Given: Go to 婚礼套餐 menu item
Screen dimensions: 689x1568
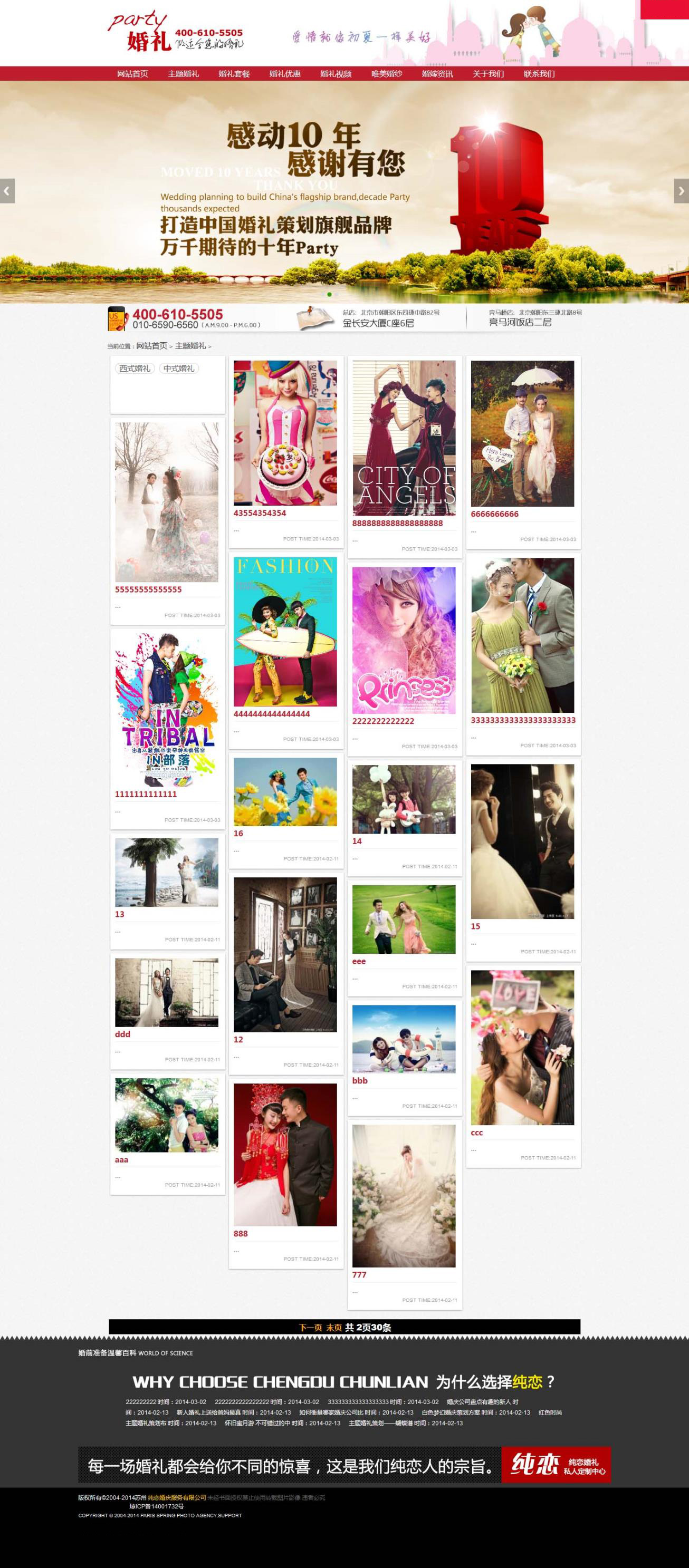Looking at the screenshot, I should click(234, 74).
